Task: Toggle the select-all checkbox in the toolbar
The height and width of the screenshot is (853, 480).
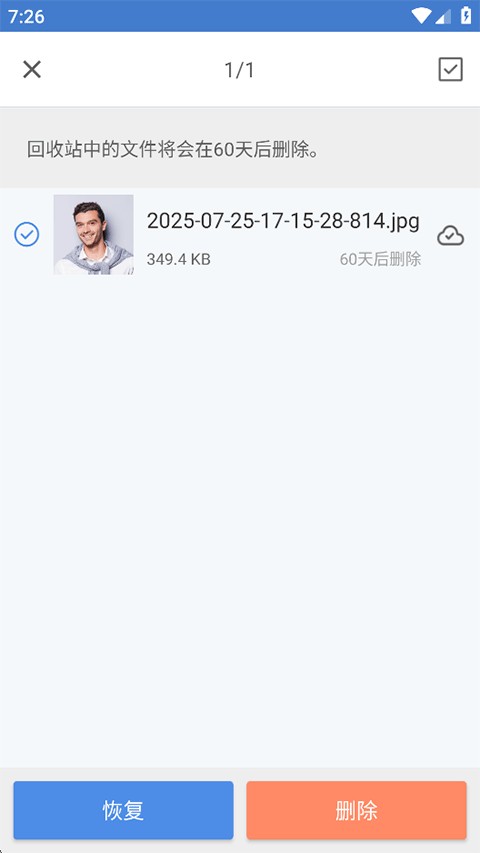Action: tap(451, 70)
